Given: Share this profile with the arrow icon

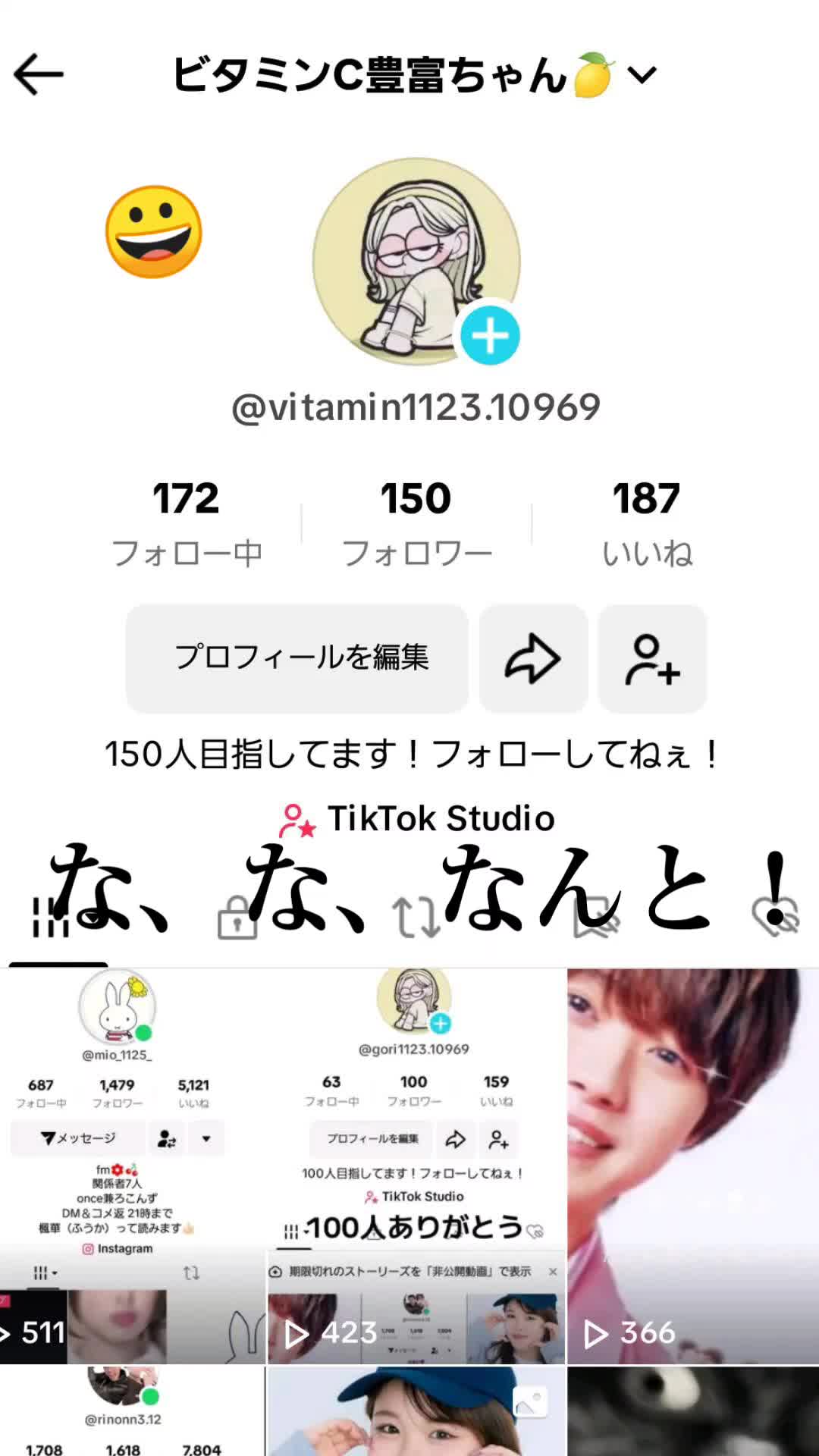Looking at the screenshot, I should click(x=533, y=658).
